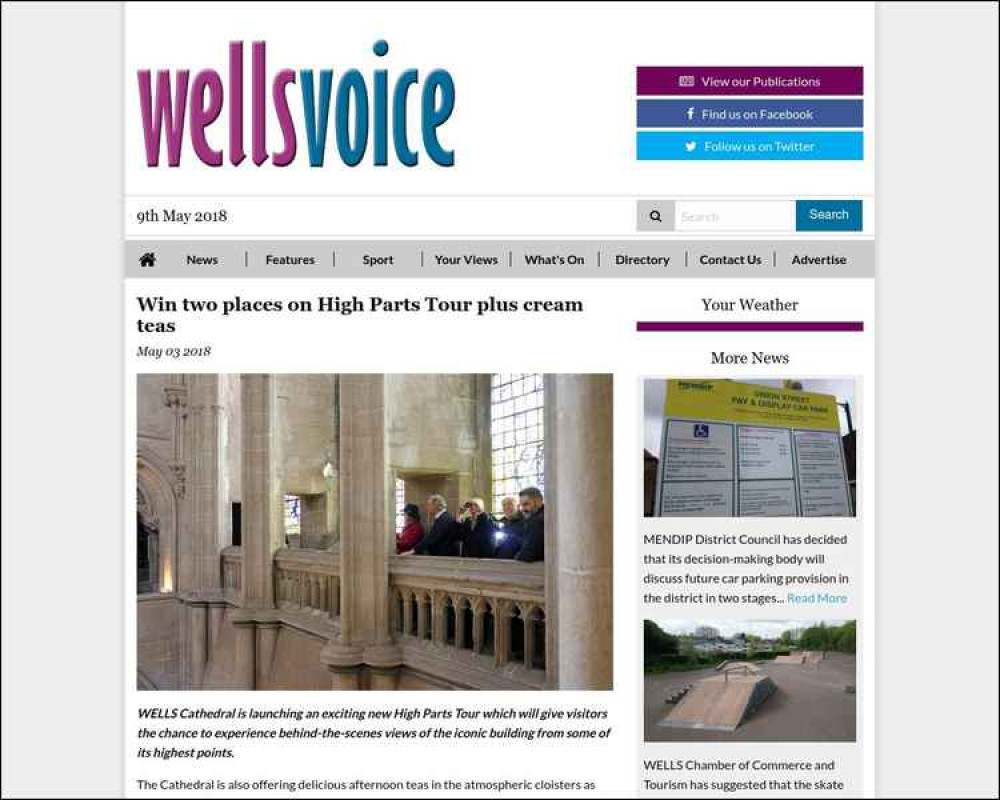The image size is (1000, 800).
Task: Open the Advertise page
Action: [819, 260]
